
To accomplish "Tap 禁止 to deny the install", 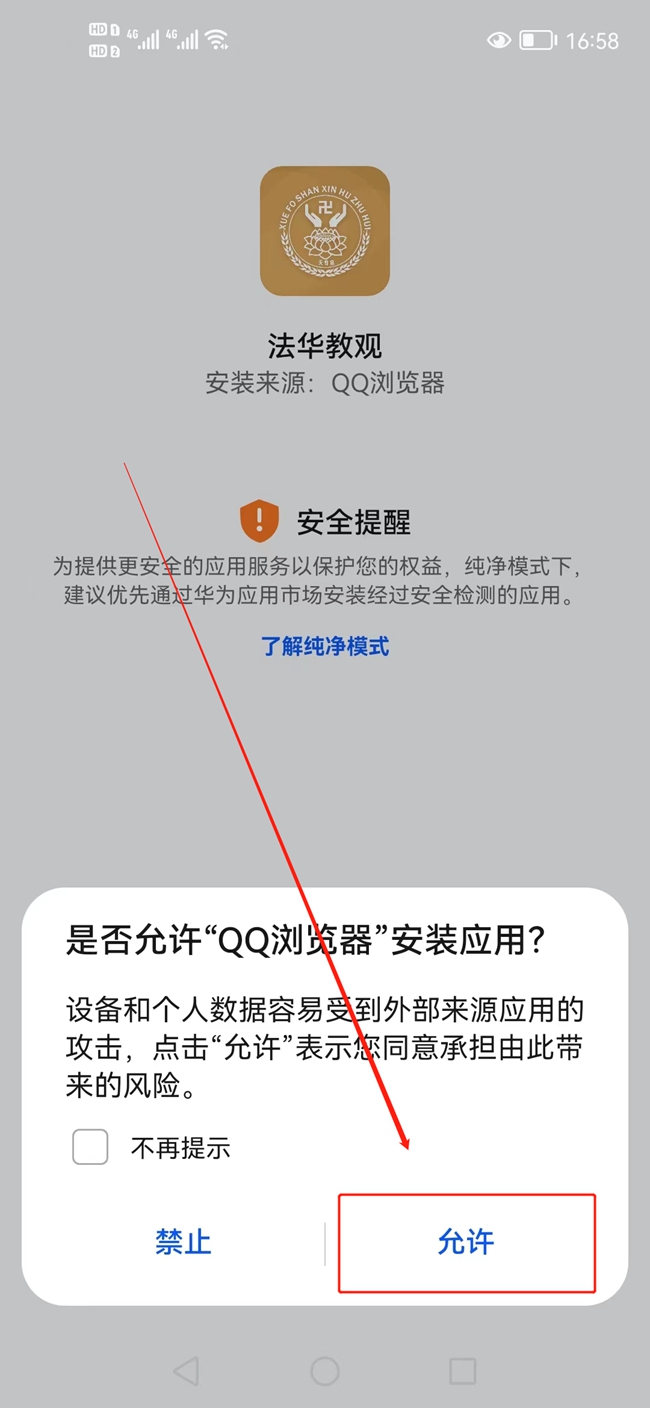I will click(x=183, y=1242).
